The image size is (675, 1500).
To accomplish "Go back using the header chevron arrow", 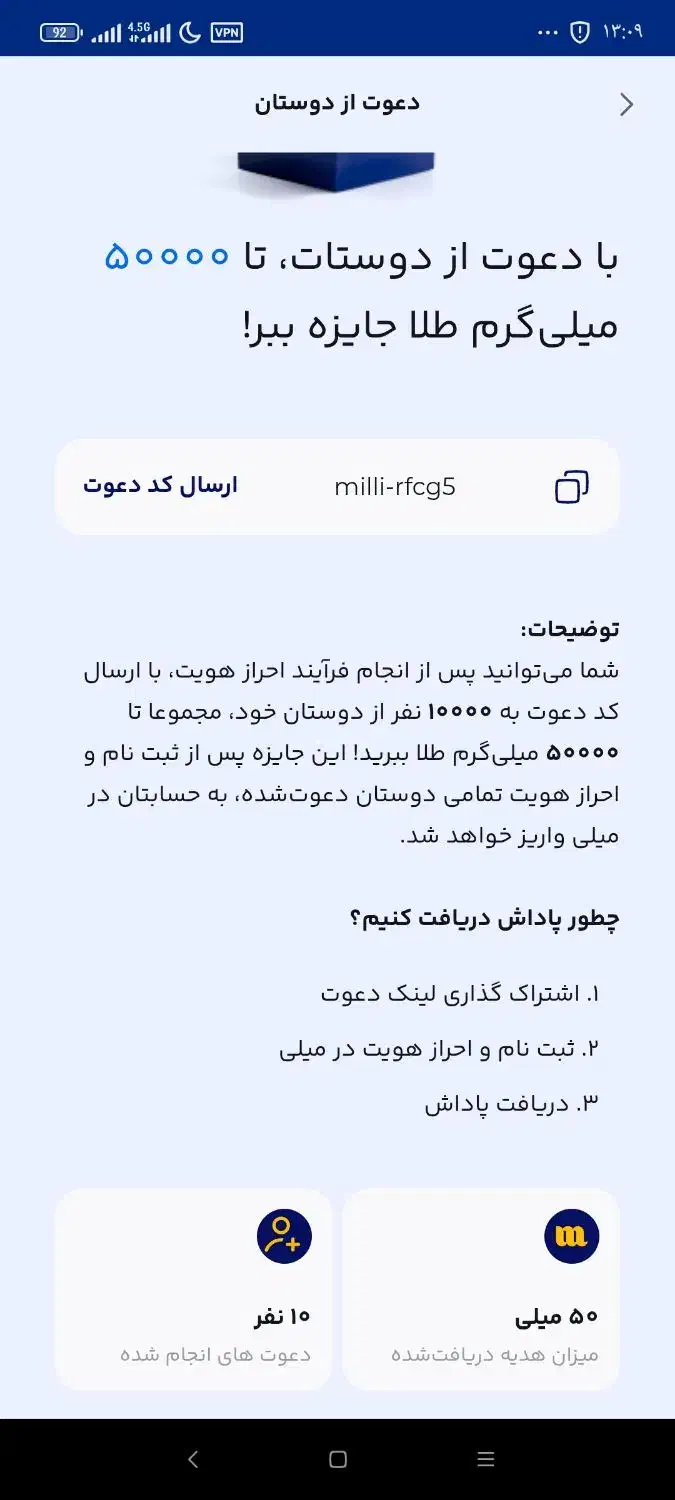I will 627,104.
